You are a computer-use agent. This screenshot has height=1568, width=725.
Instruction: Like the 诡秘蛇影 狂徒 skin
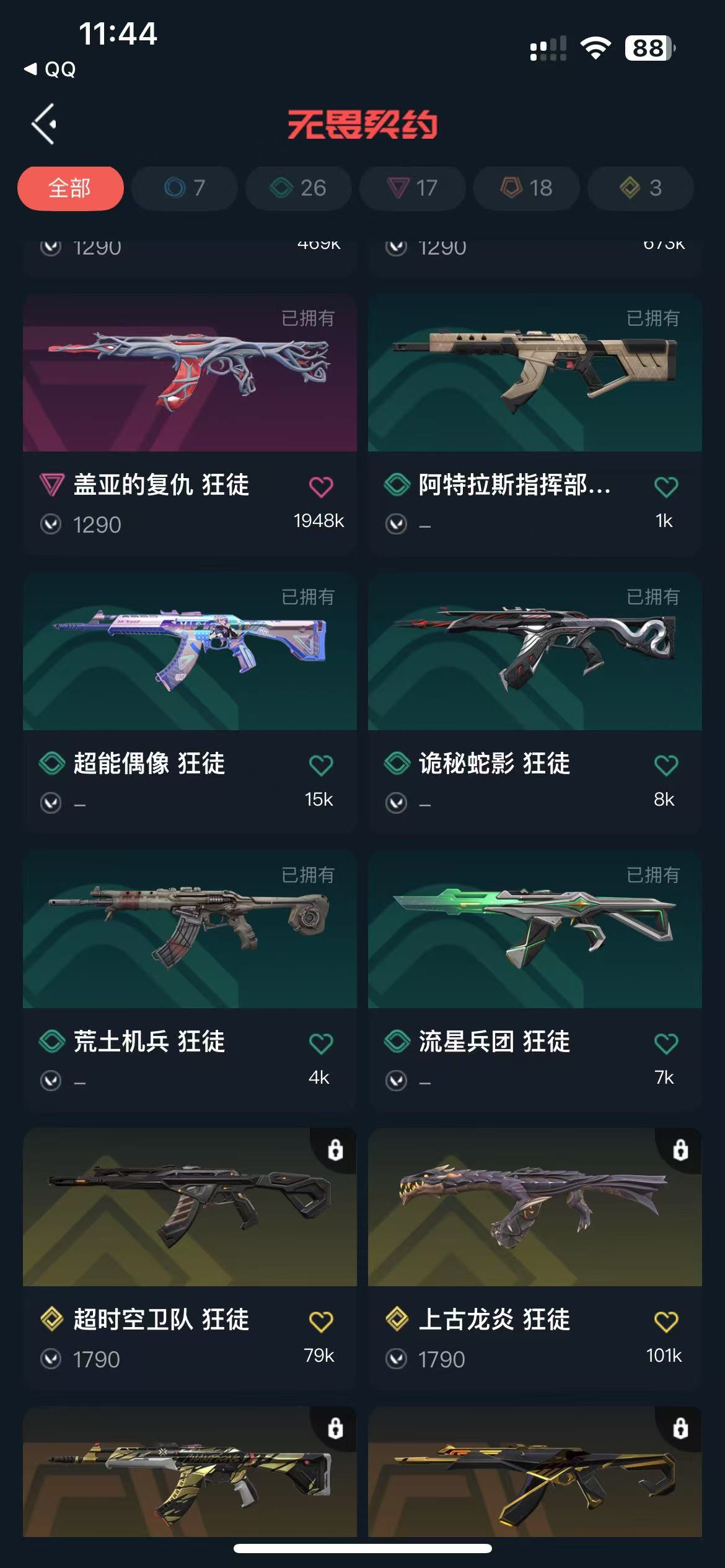coord(666,765)
